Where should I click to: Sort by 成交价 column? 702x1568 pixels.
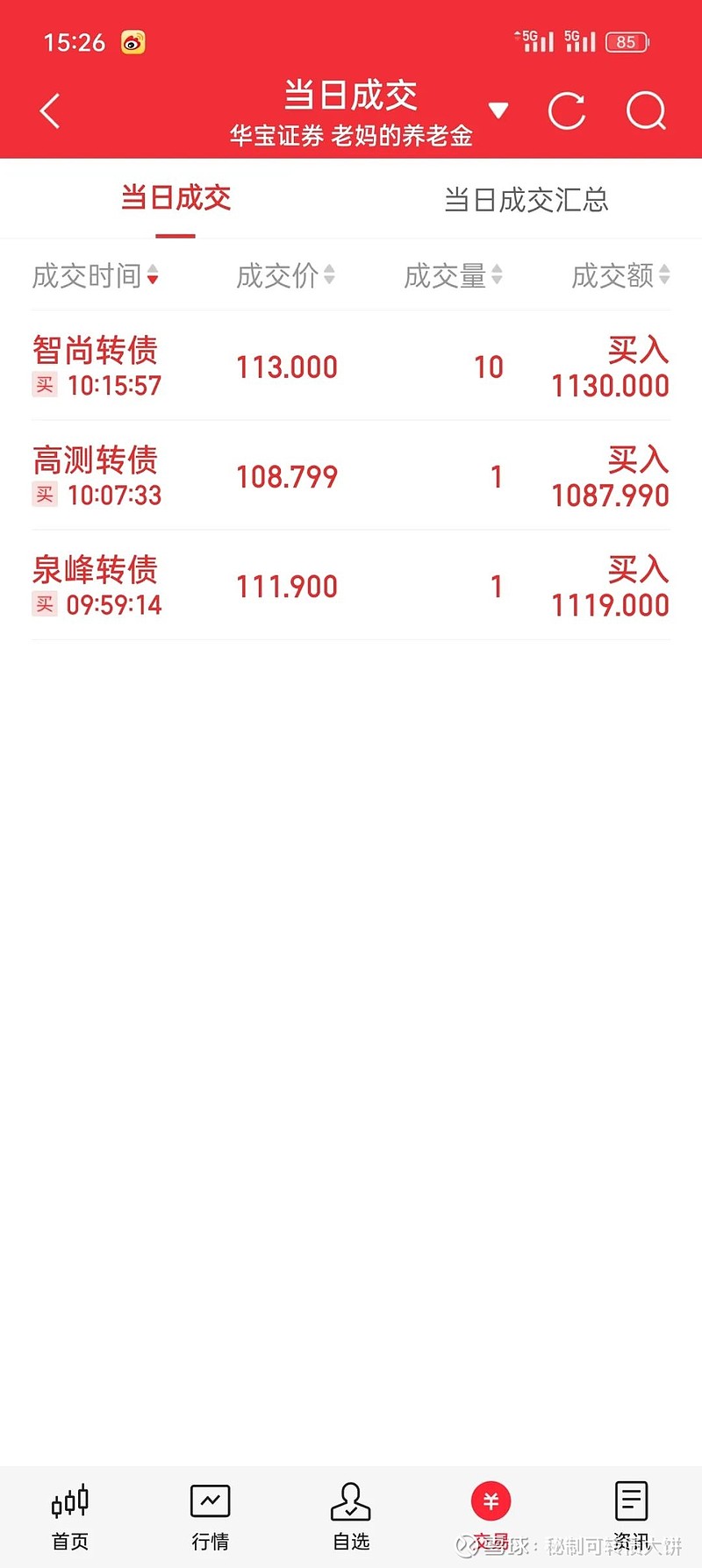click(x=286, y=276)
